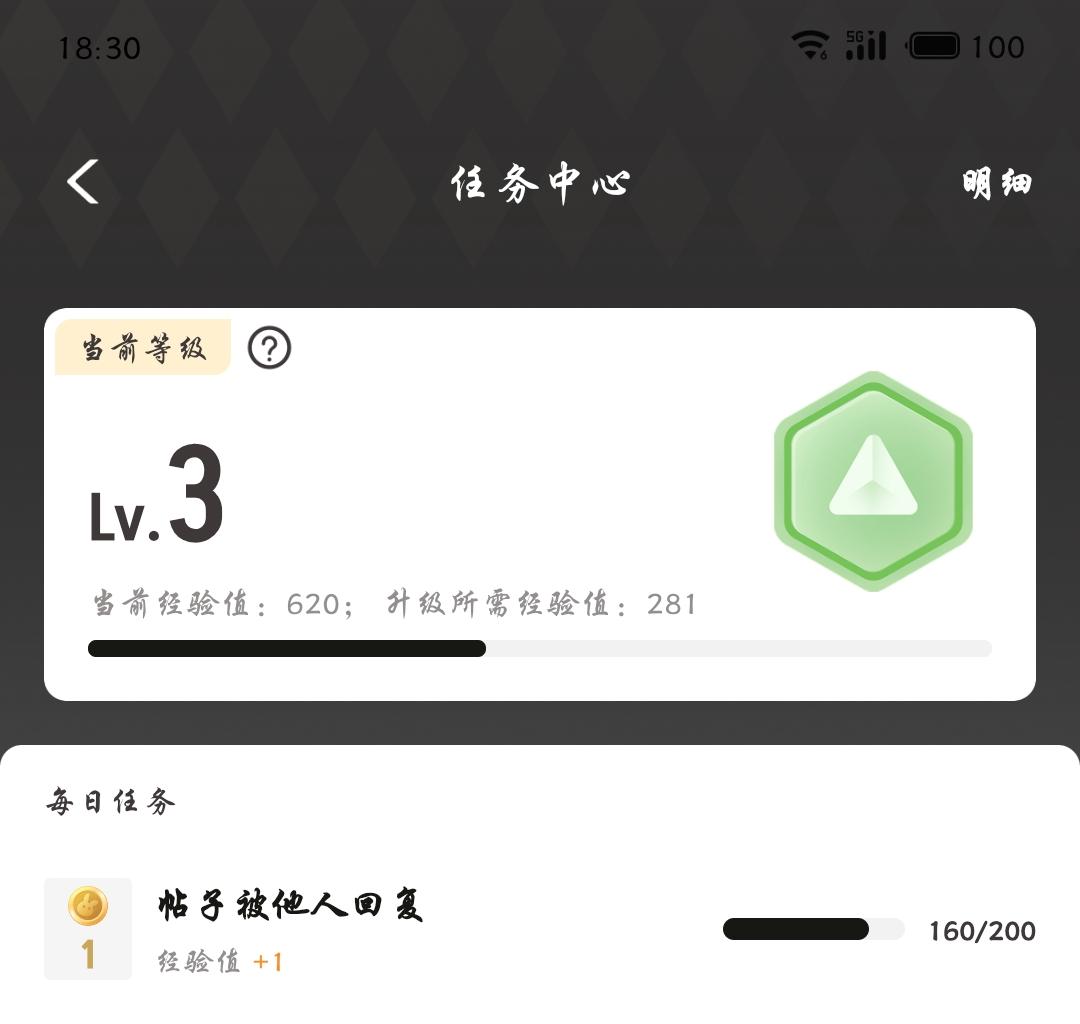Tap the question mark beside 当前等级
The image size is (1080, 1024).
click(x=269, y=348)
